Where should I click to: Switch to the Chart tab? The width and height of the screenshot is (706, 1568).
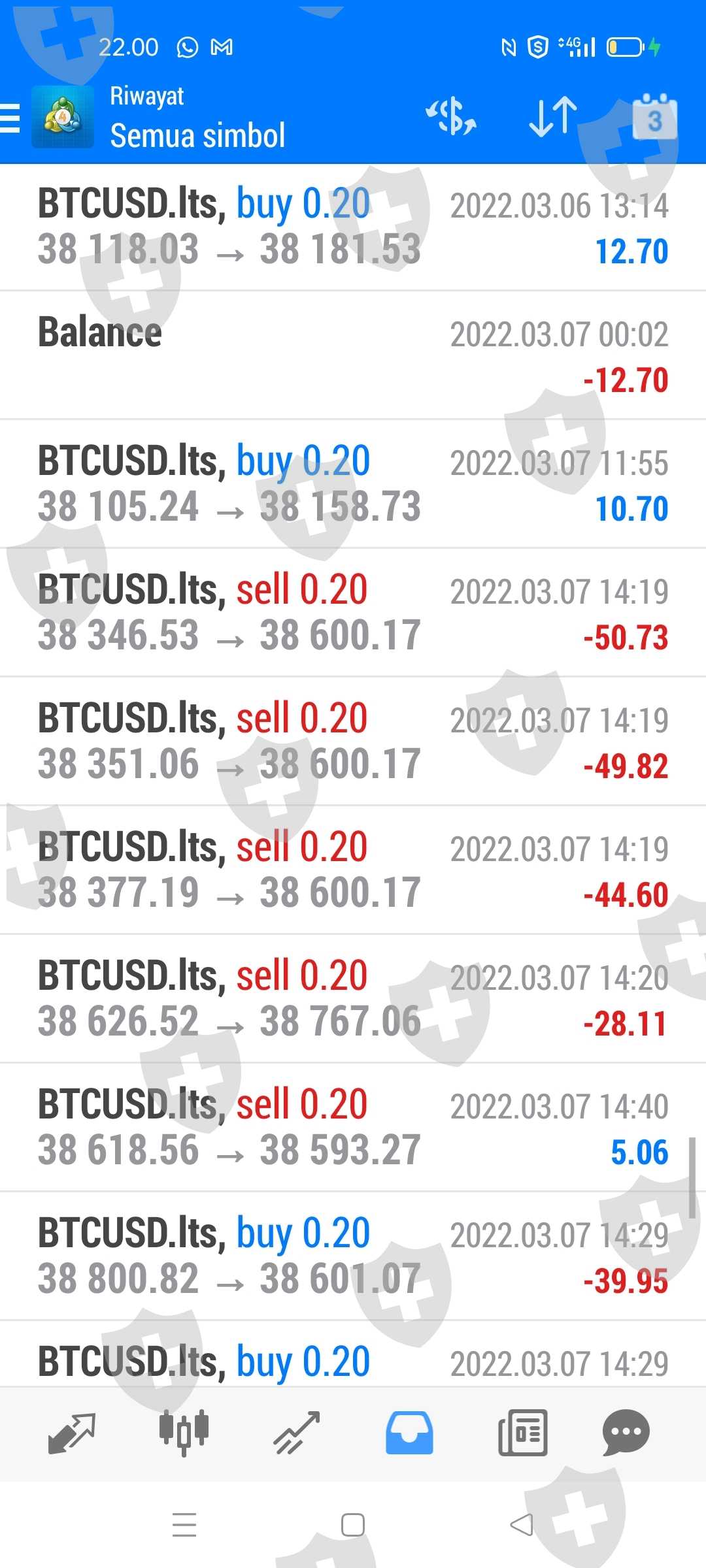[x=184, y=1433]
